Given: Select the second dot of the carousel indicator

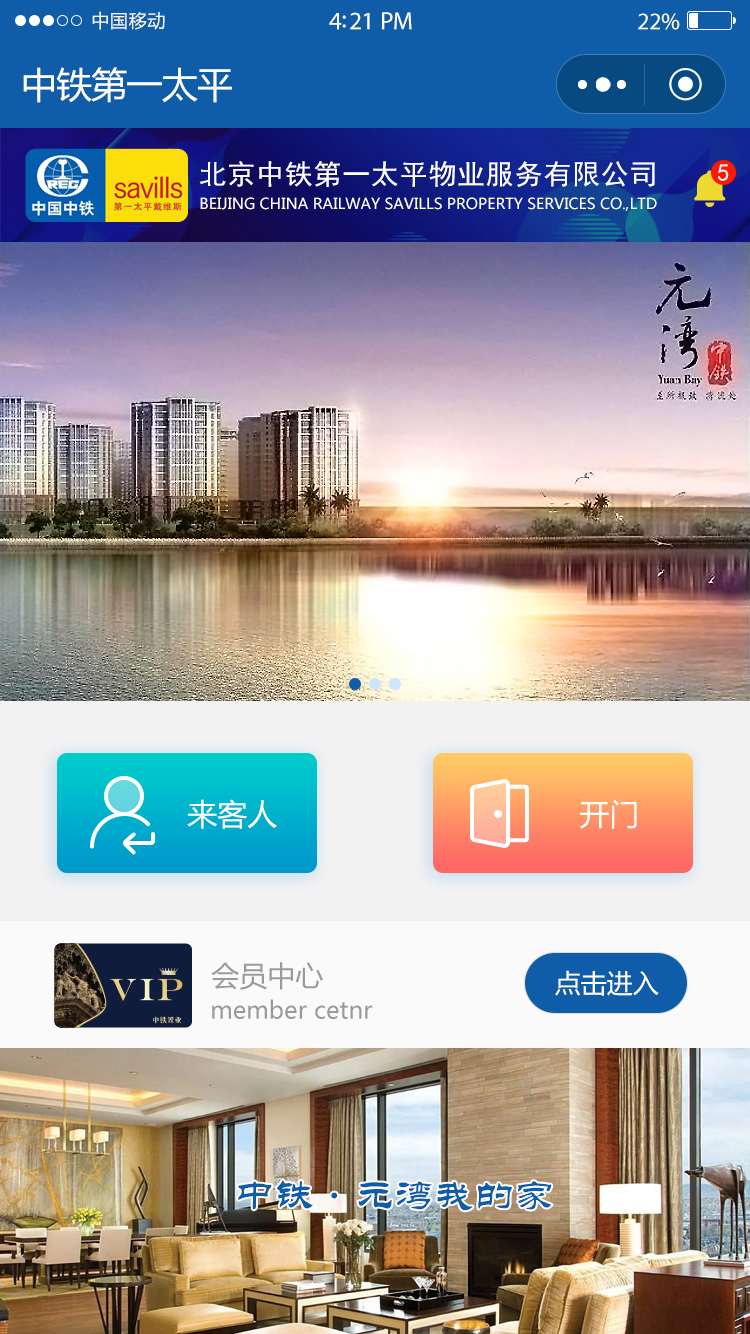Looking at the screenshot, I should [x=375, y=684].
